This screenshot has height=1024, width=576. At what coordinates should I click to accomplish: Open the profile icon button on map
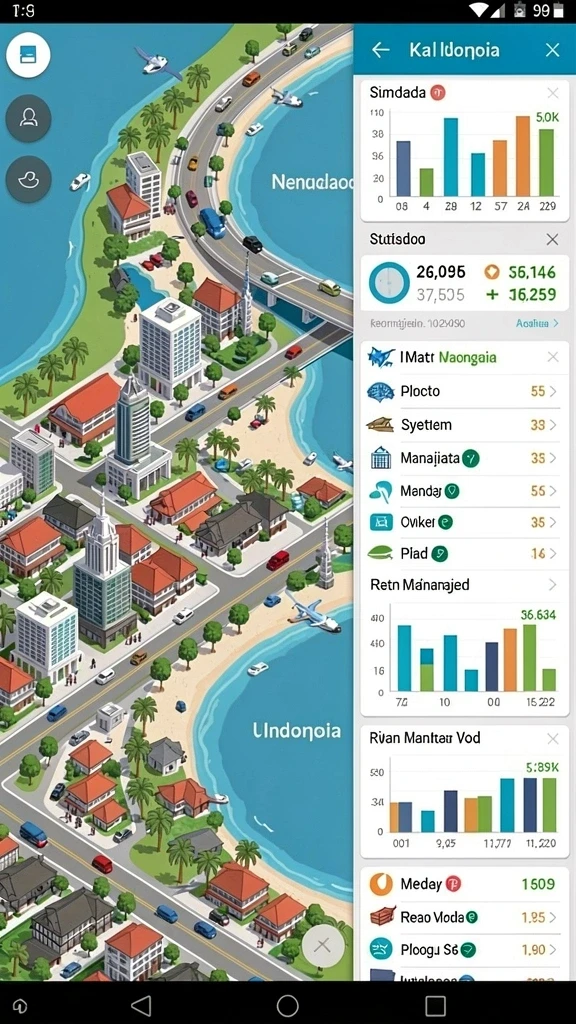point(29,118)
